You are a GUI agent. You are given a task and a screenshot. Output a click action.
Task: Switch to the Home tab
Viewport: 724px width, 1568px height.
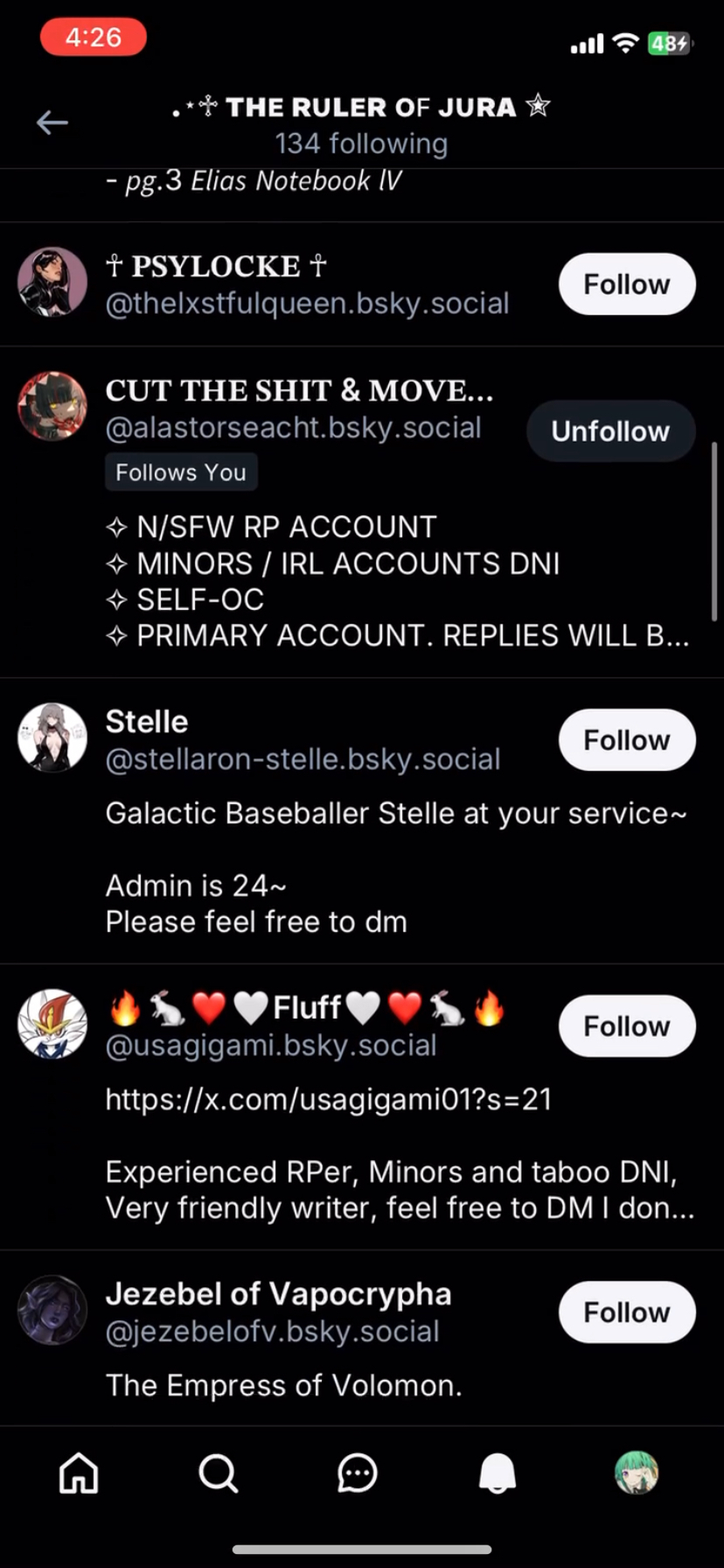tap(79, 1473)
